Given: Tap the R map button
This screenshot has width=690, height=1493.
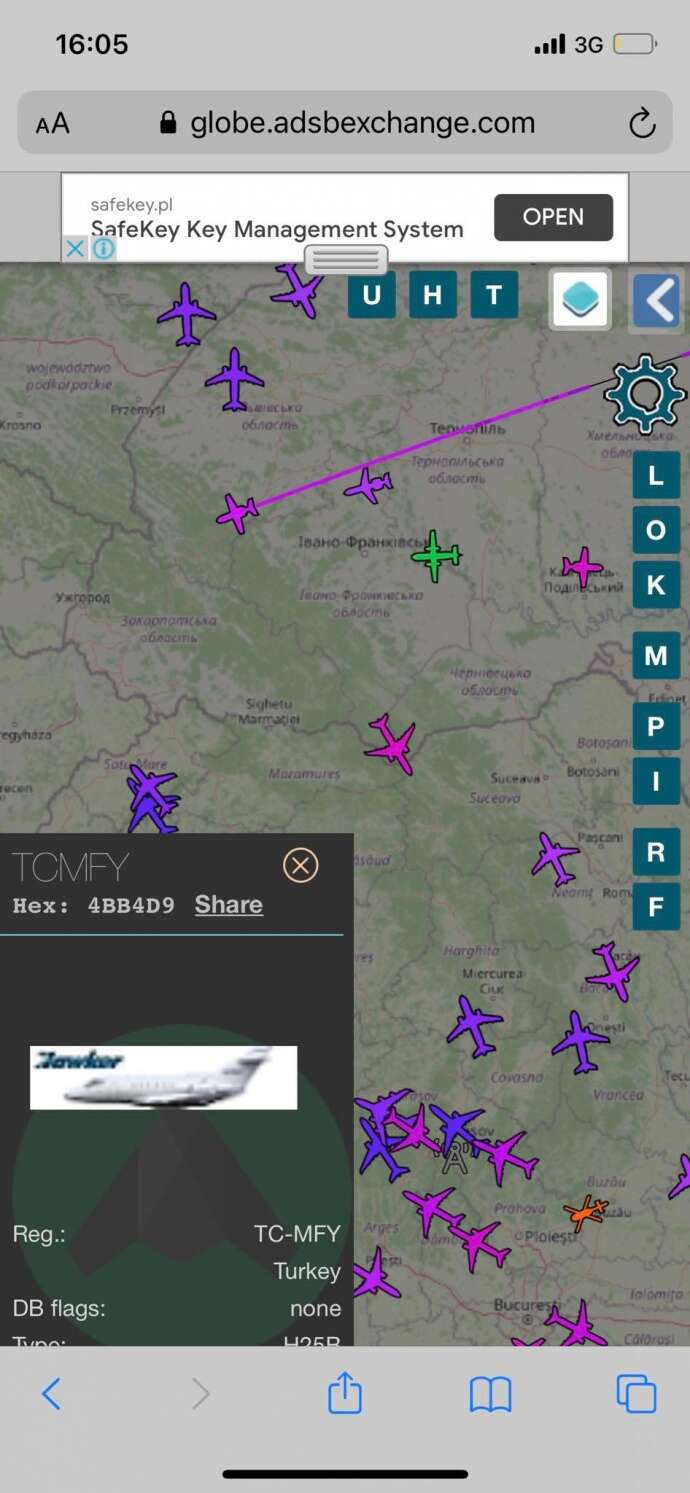Looking at the screenshot, I should [656, 852].
